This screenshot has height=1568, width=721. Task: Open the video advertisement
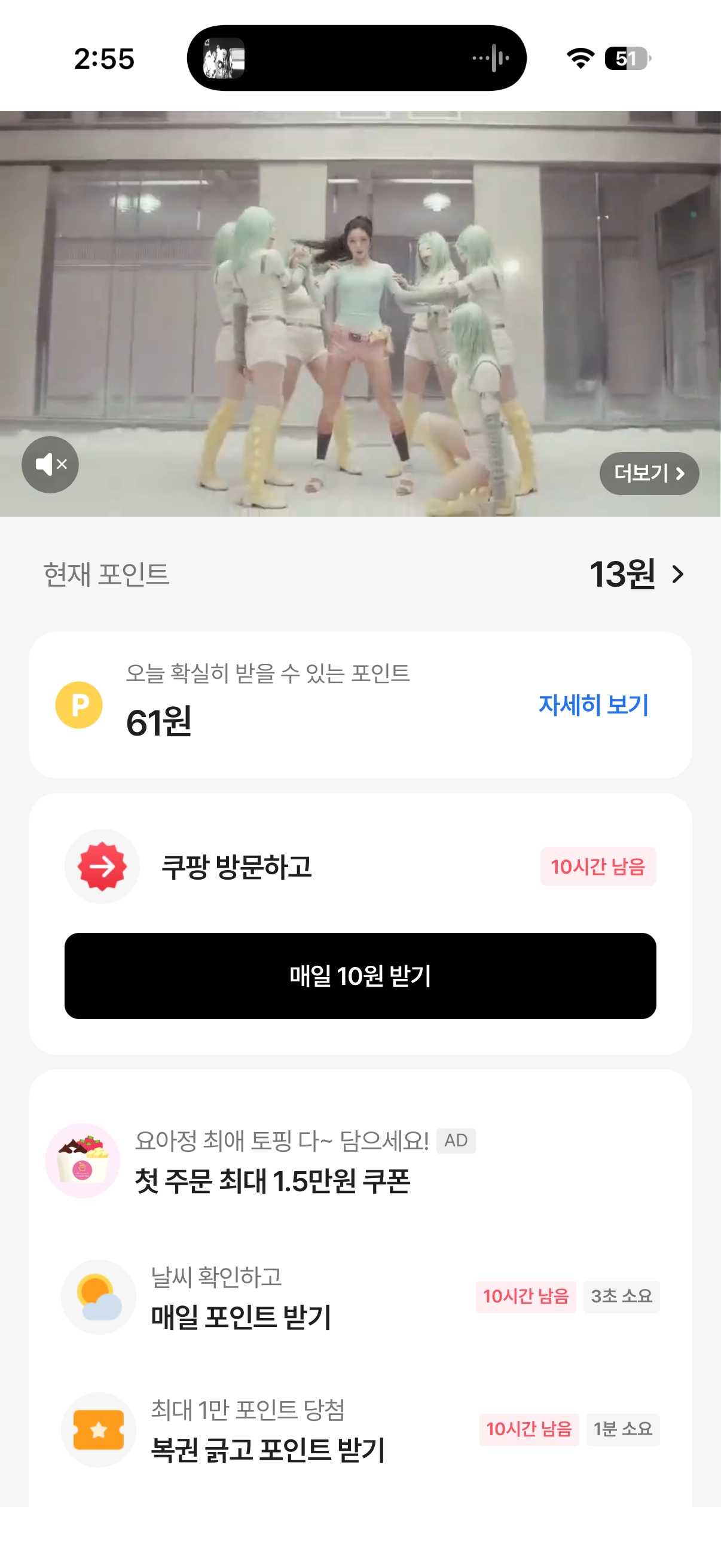click(x=360, y=292)
